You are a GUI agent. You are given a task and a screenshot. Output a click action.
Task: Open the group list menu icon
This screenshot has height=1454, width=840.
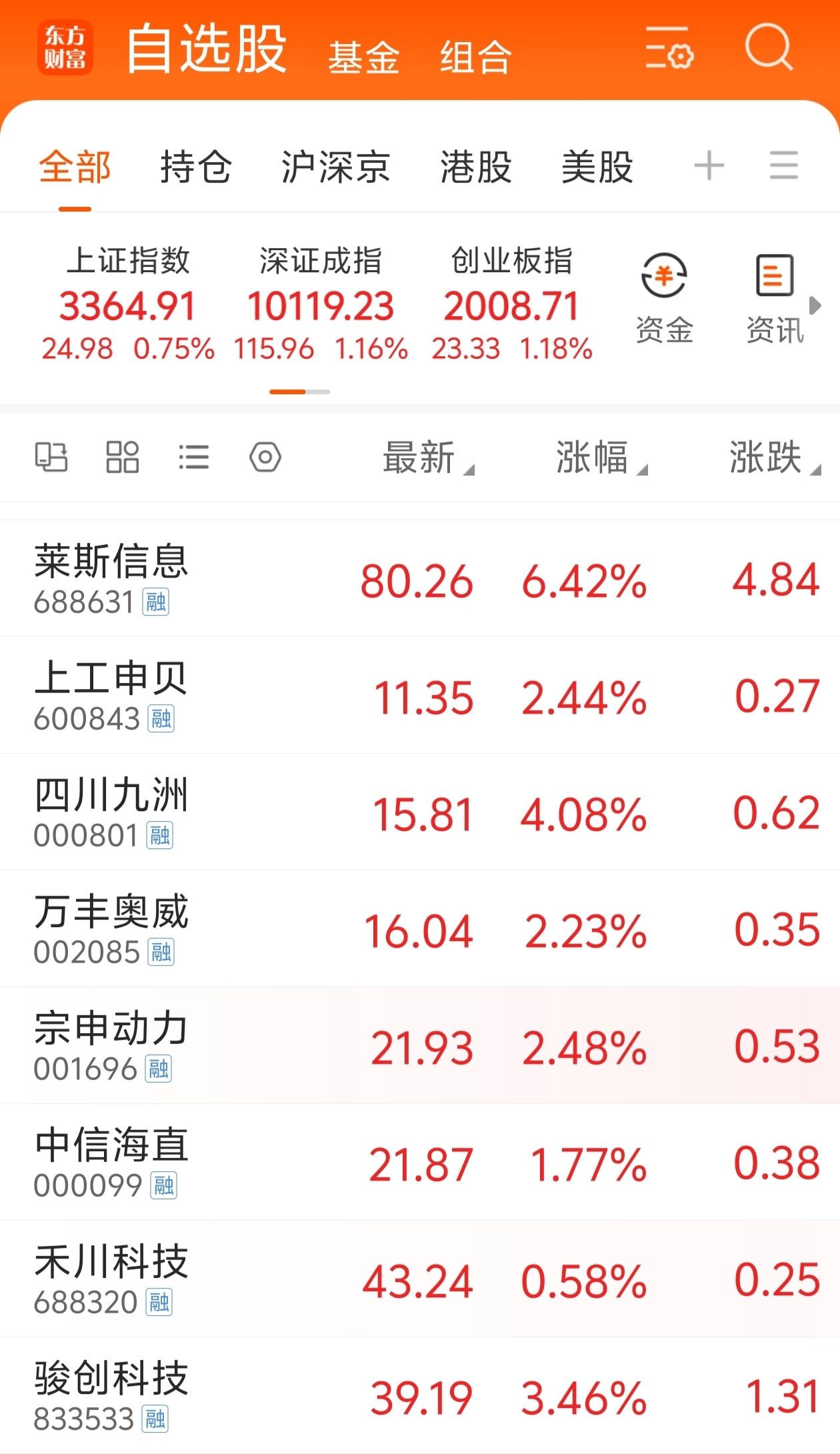click(784, 165)
